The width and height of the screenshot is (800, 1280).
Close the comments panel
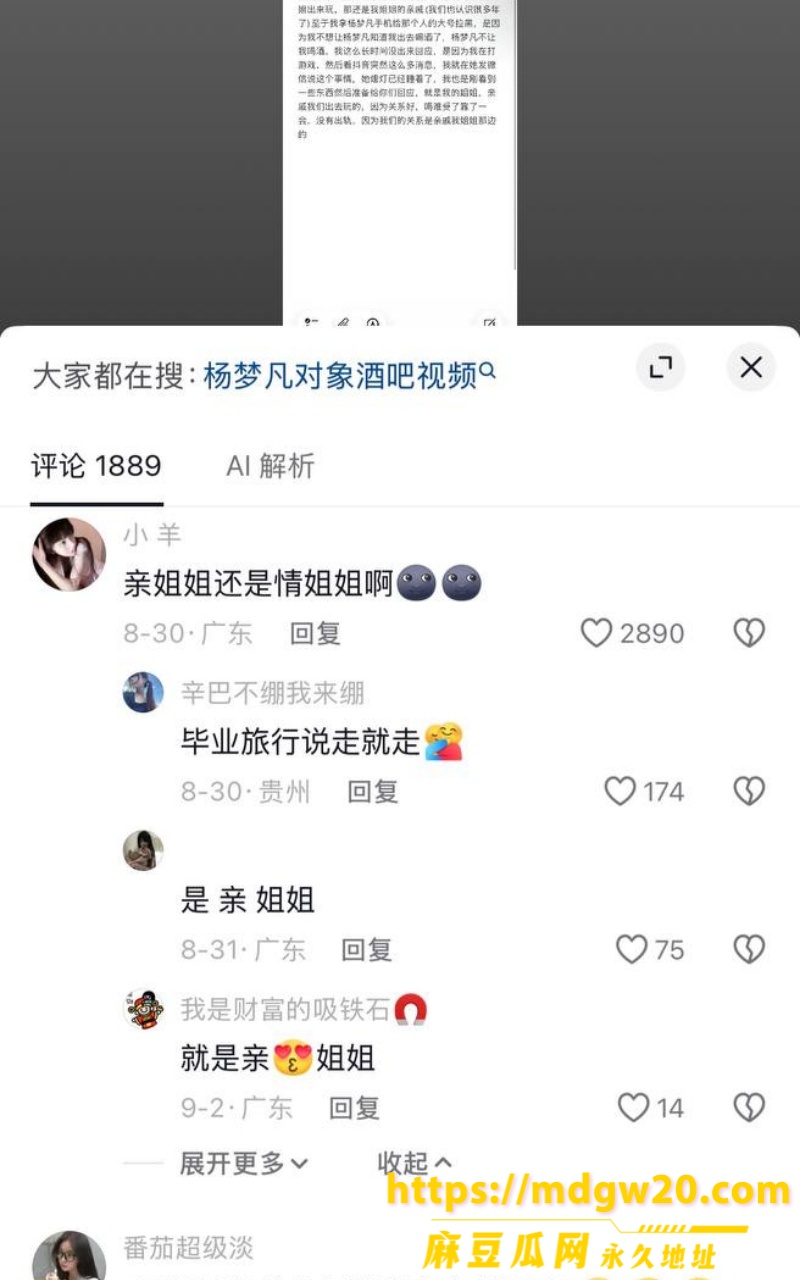[751, 368]
